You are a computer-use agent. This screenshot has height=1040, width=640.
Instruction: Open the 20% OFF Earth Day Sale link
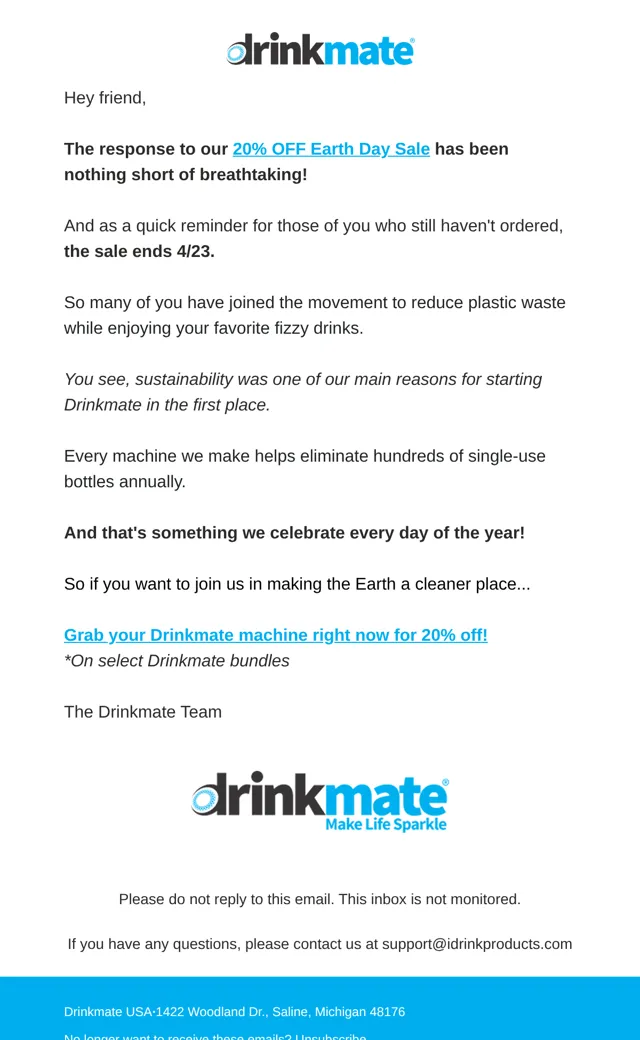[x=331, y=149]
